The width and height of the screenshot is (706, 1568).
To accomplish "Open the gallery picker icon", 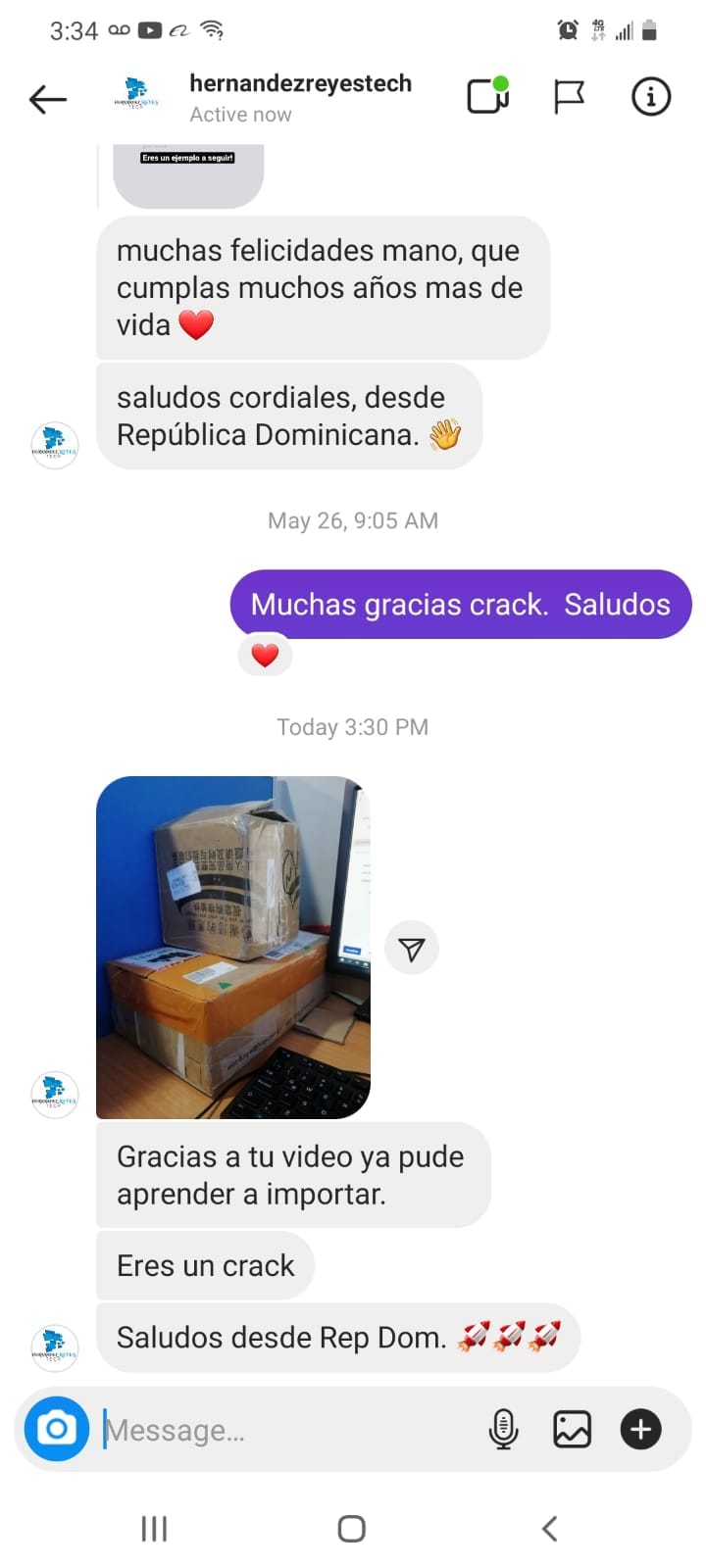I will tap(573, 1429).
